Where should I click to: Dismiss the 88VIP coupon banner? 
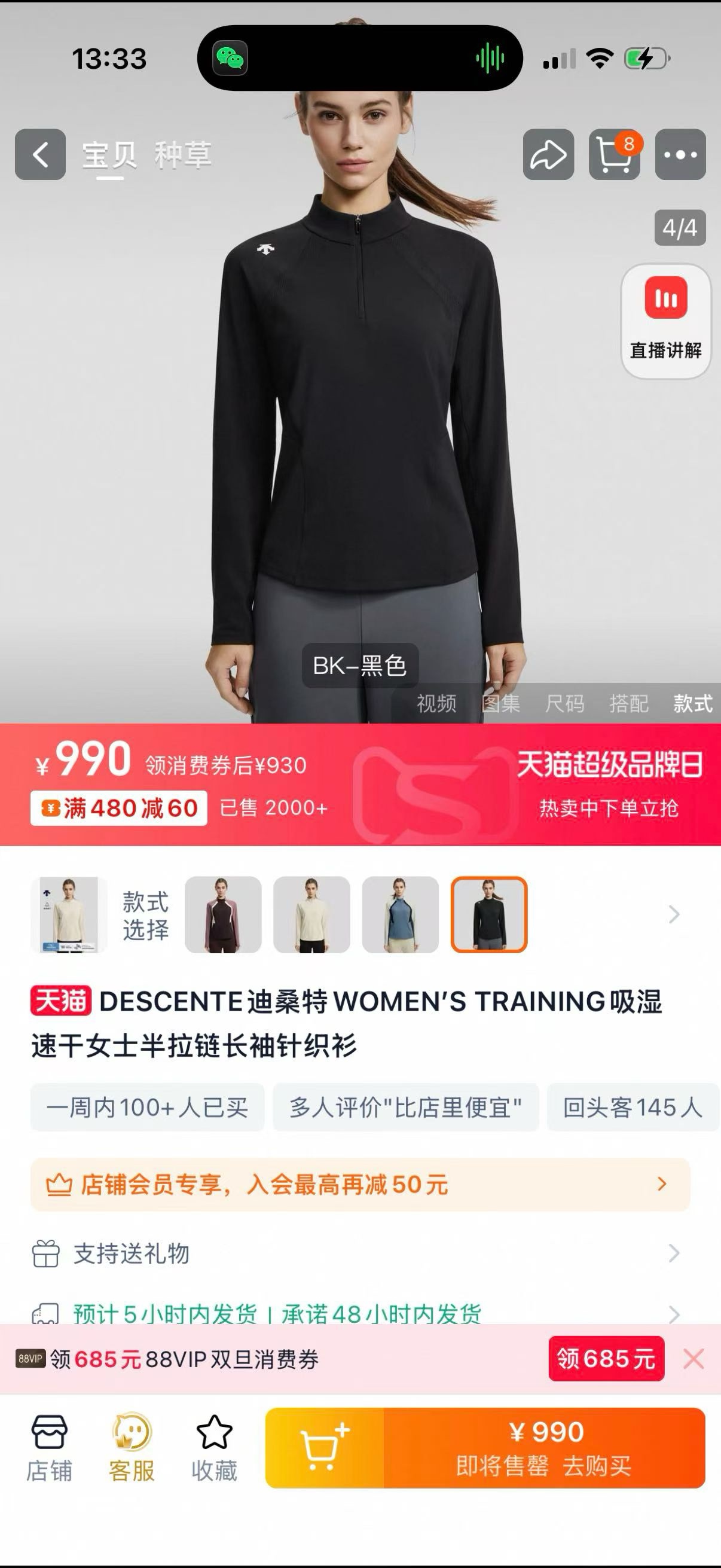coord(693,1359)
